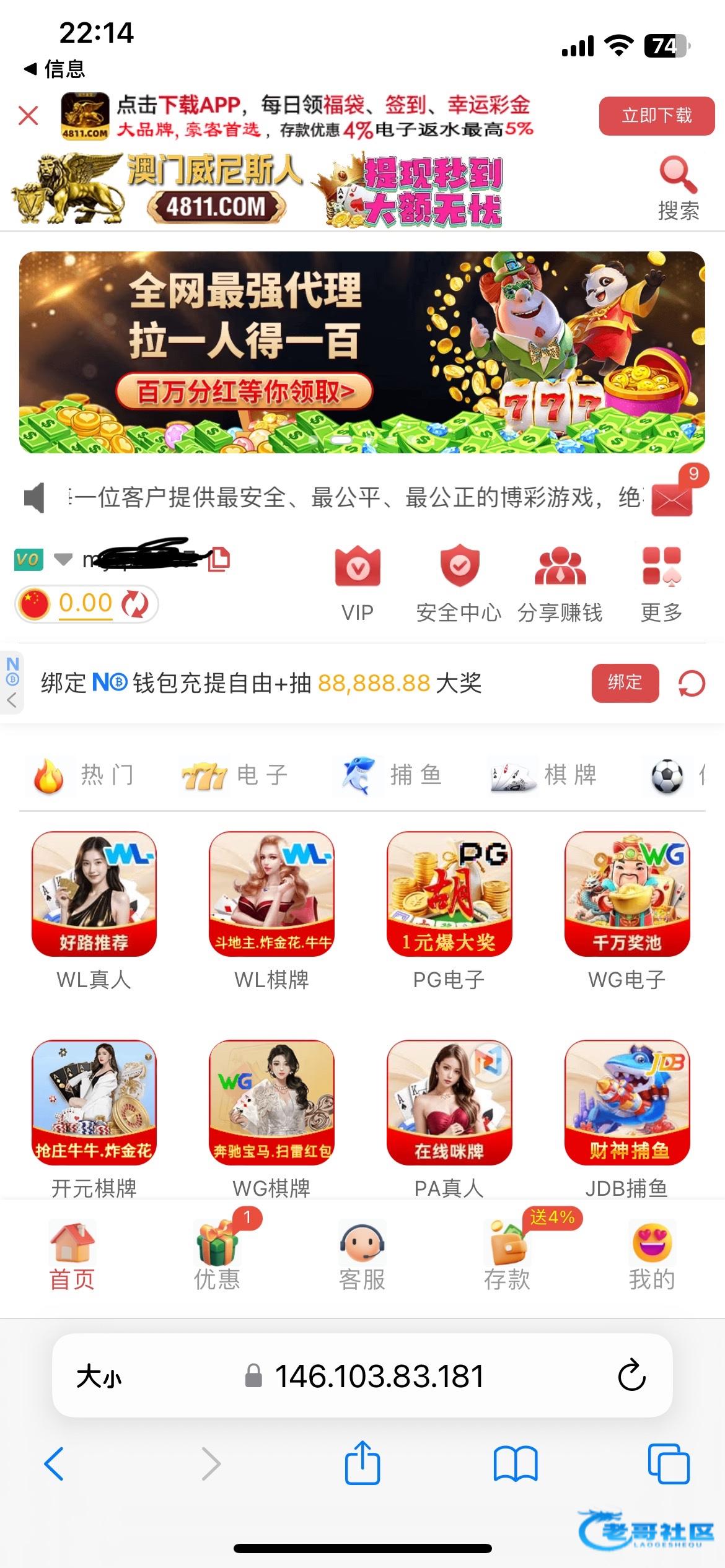The height and width of the screenshot is (1568, 725).
Task: Select the 棋牌 card games tab
Action: (544, 775)
